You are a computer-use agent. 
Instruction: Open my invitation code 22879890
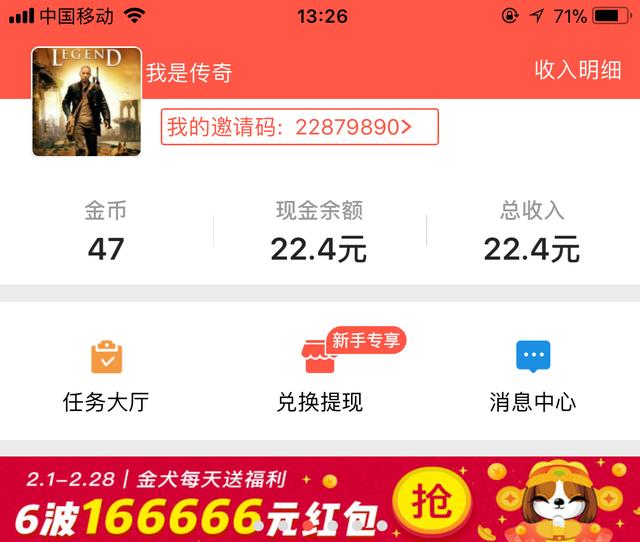(299, 127)
